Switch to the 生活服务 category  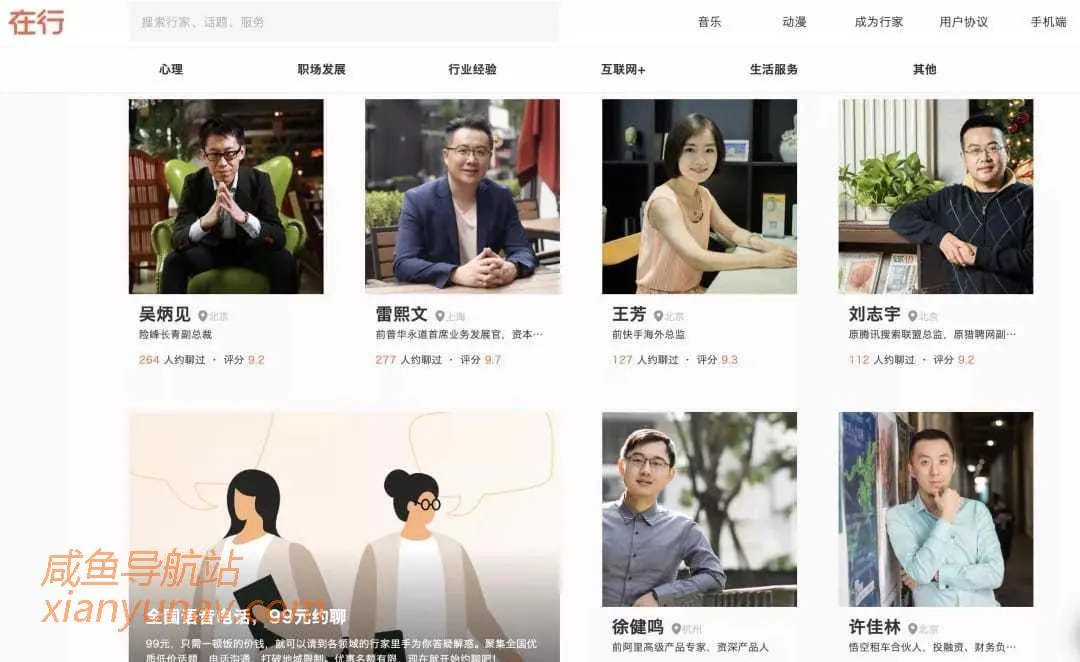(774, 70)
